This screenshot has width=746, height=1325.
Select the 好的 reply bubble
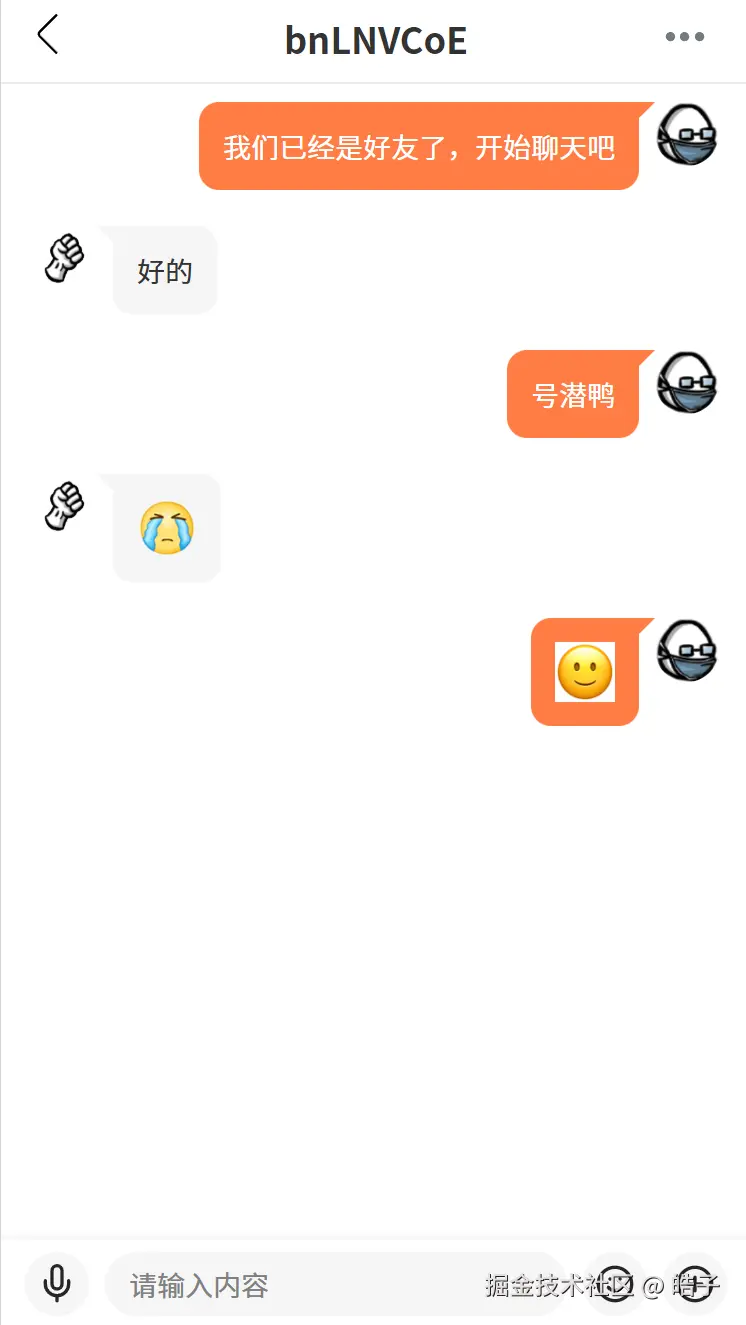(162, 270)
